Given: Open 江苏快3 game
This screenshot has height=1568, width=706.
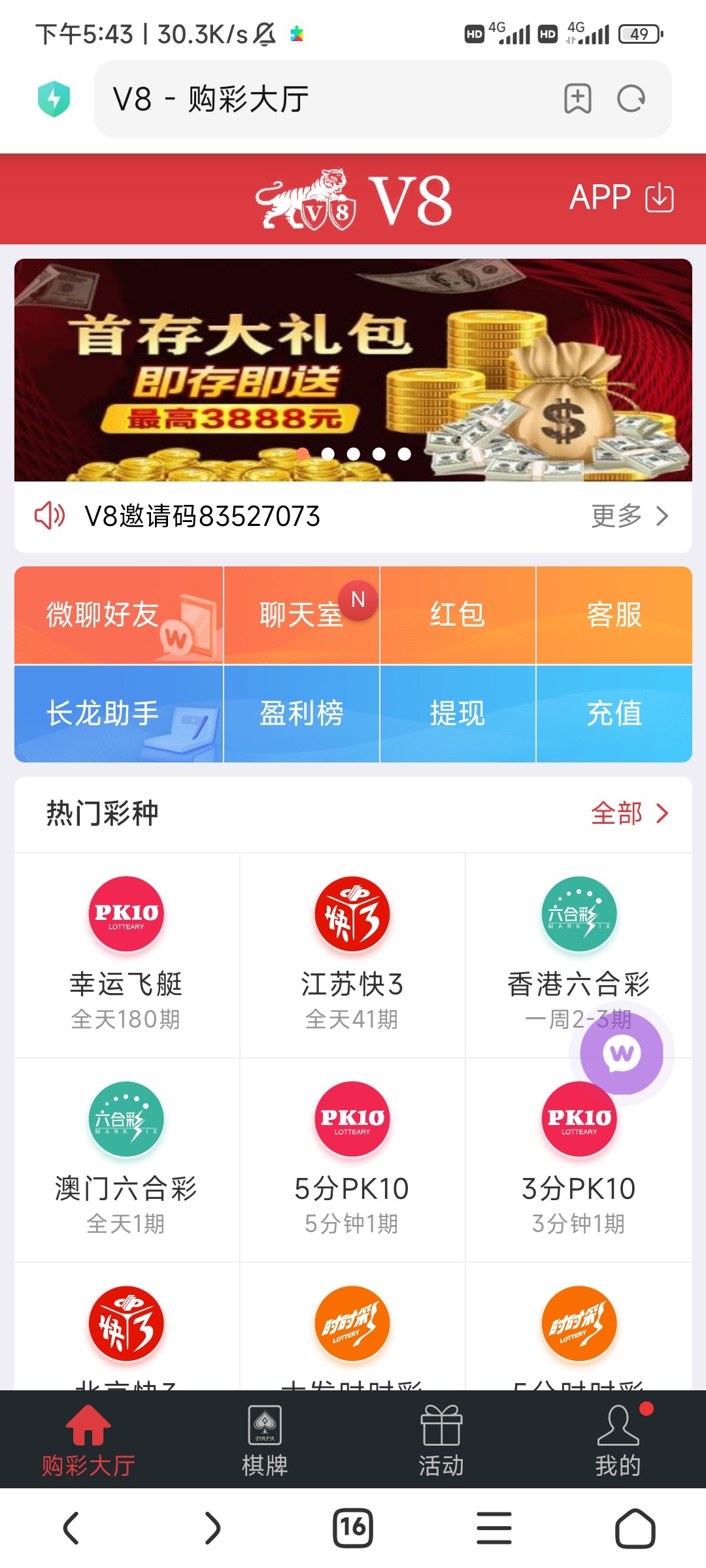Looking at the screenshot, I should (352, 954).
